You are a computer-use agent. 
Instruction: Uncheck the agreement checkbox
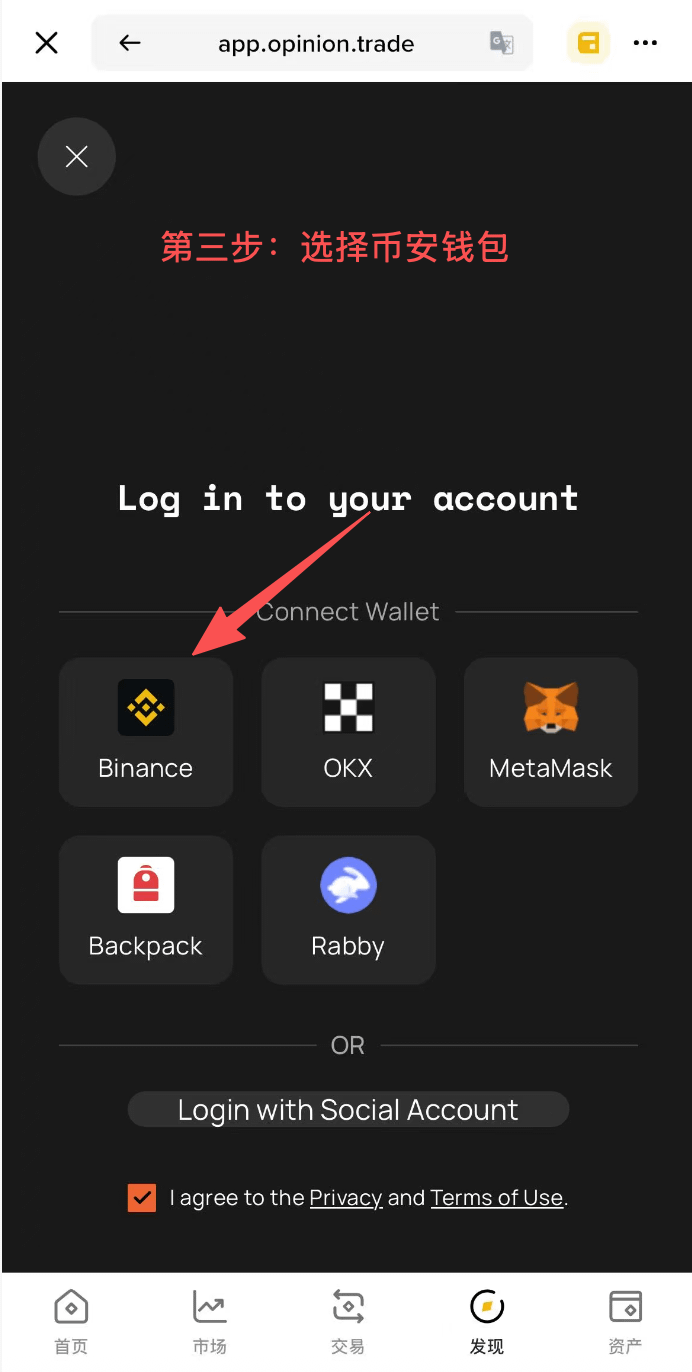point(142,1198)
